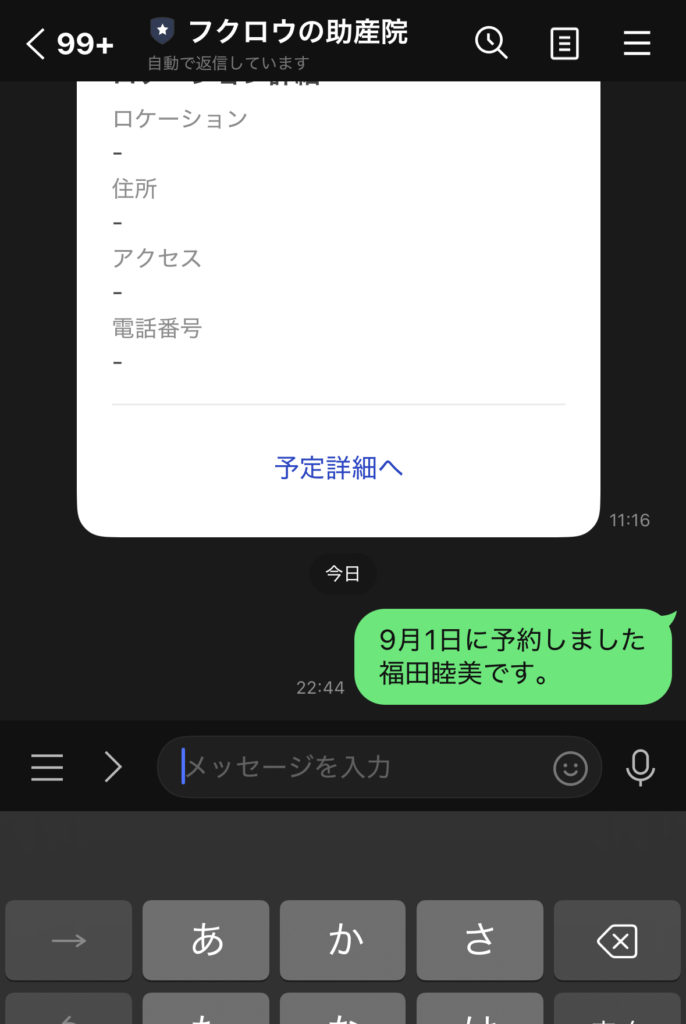Open the rich menu icon beside input

(x=47, y=767)
